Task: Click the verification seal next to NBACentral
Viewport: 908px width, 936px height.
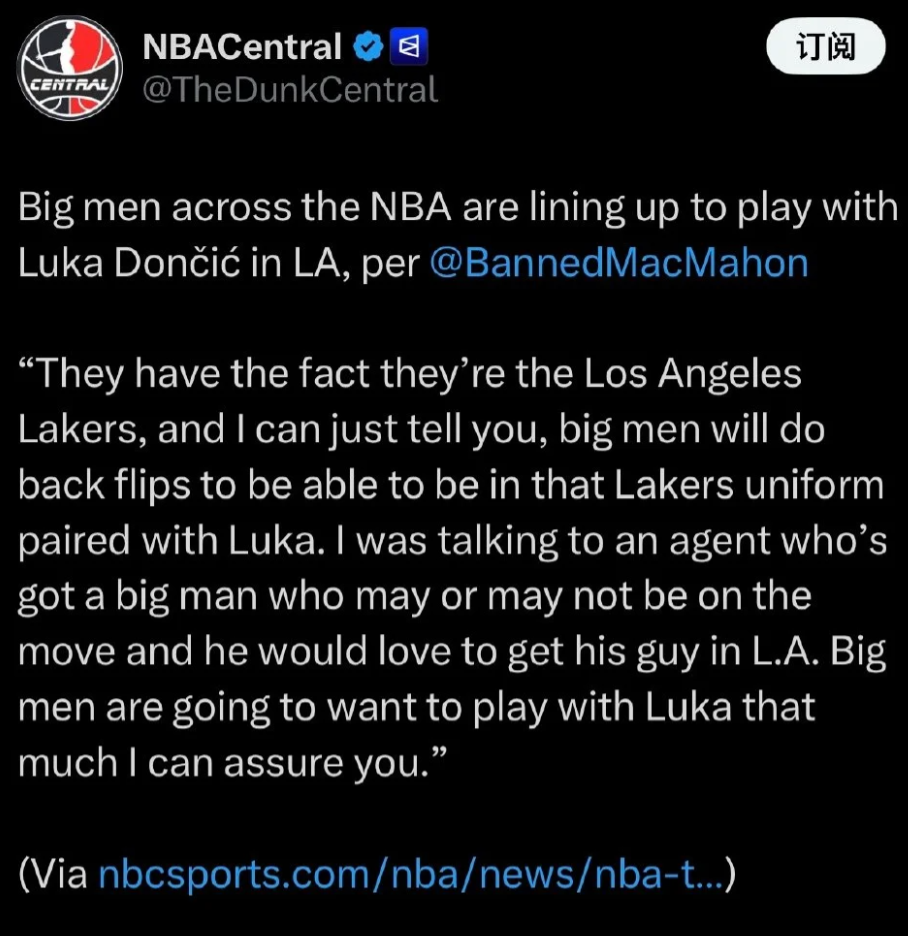Action: [x=367, y=44]
